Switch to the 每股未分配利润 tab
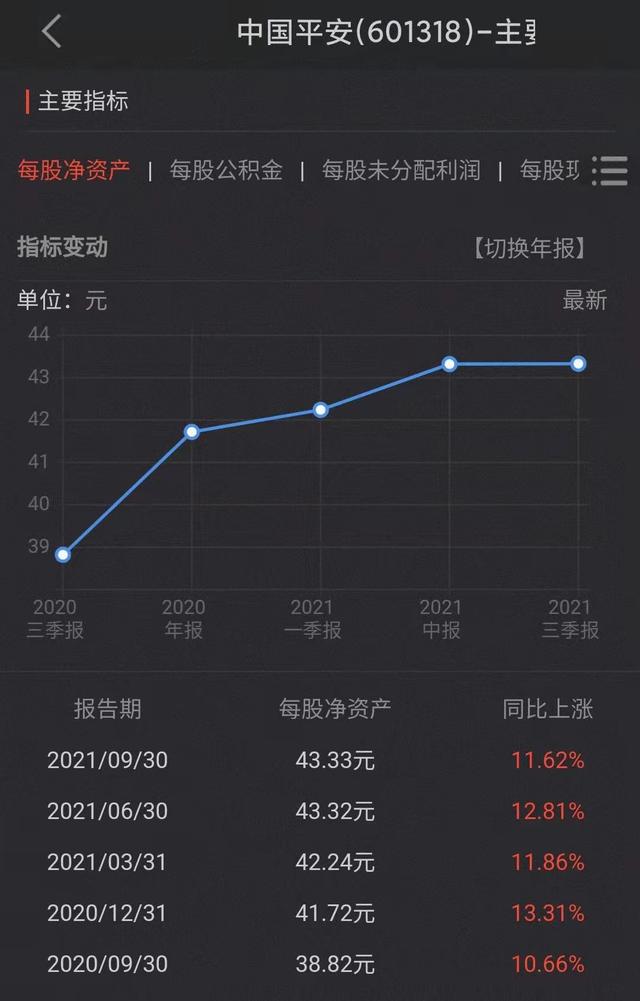 pos(400,170)
